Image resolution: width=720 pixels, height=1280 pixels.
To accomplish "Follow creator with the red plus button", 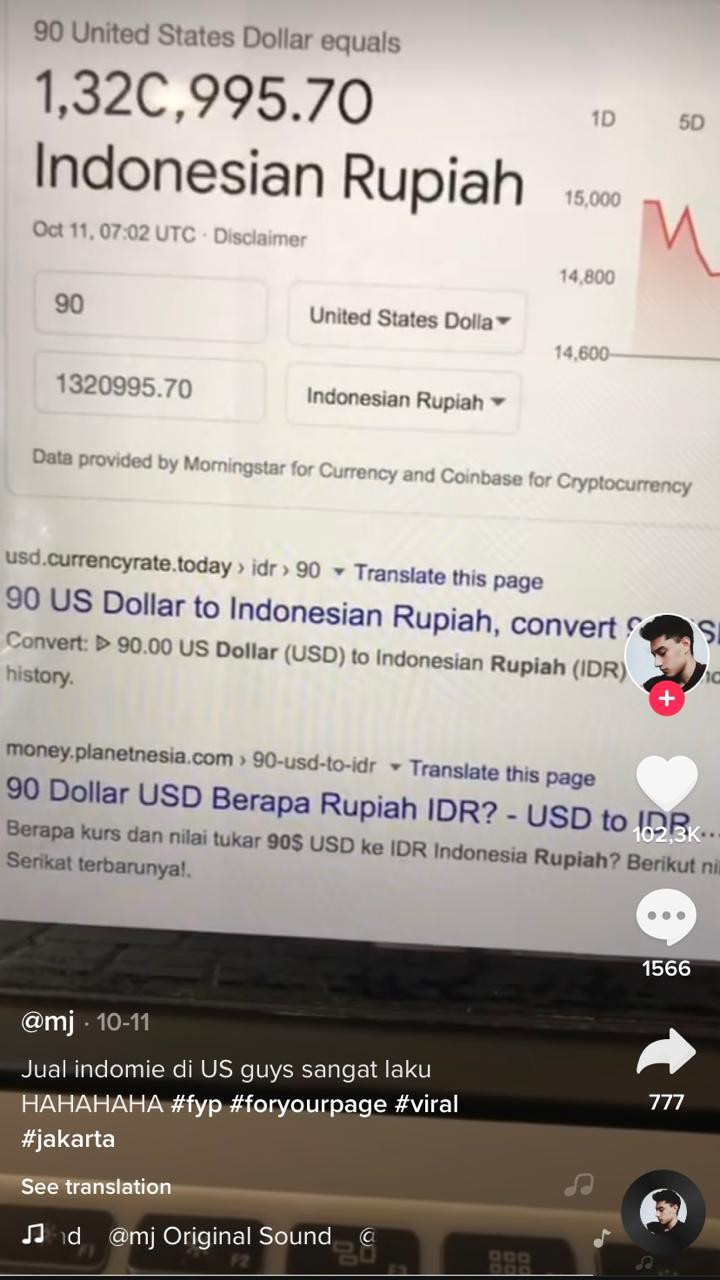I will (x=666, y=699).
